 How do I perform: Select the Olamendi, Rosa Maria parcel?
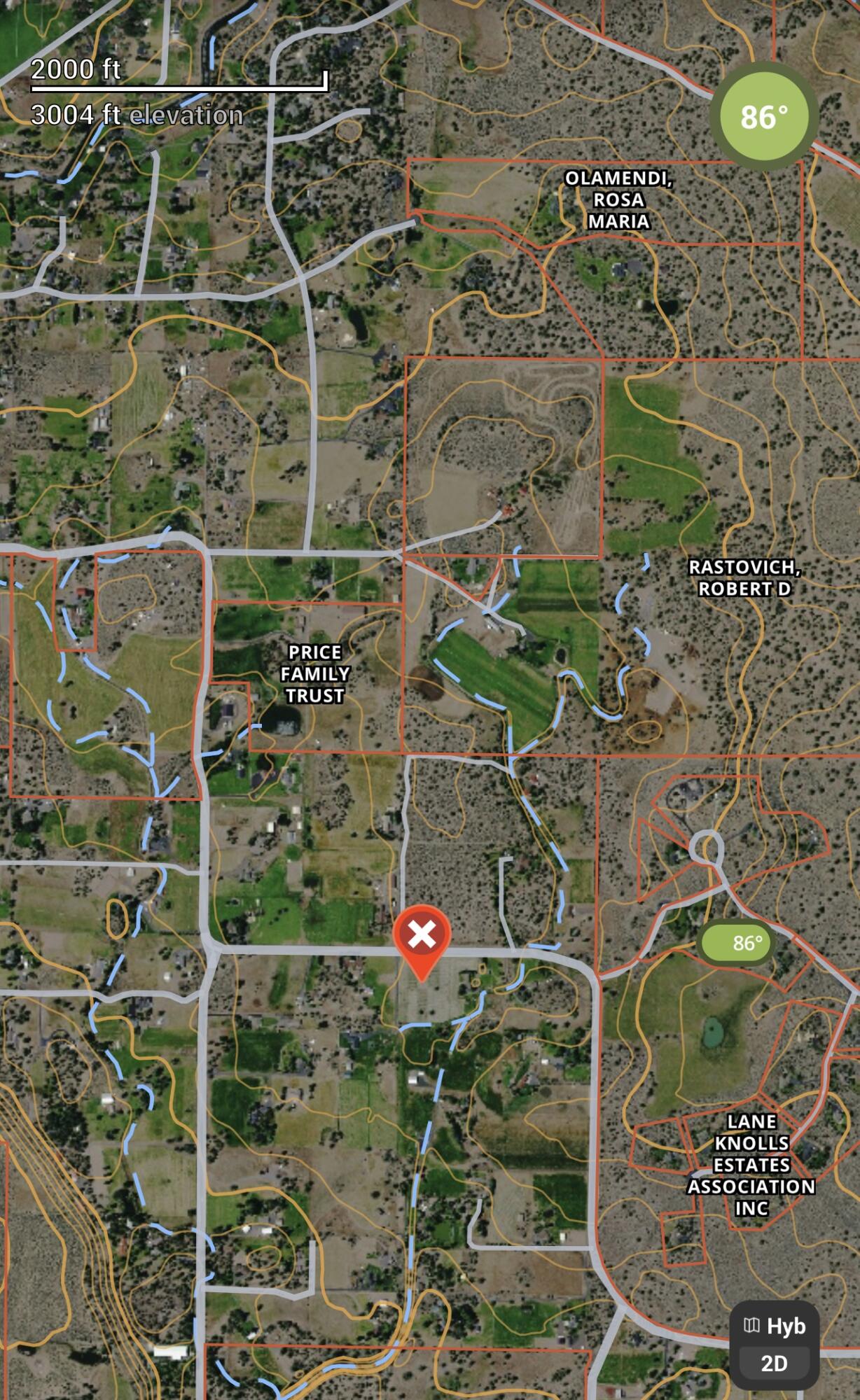point(618,199)
